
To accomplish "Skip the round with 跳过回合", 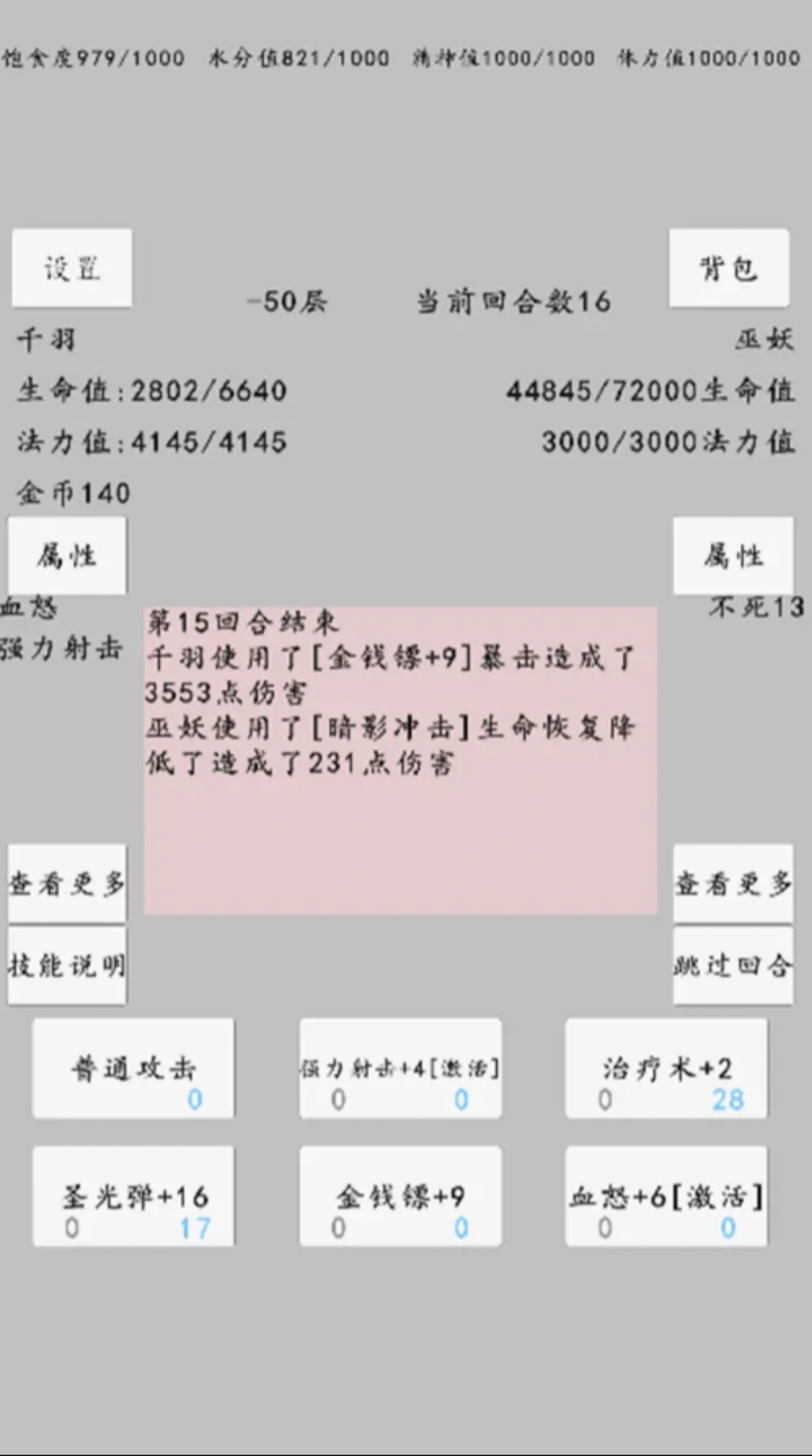I will [733, 965].
